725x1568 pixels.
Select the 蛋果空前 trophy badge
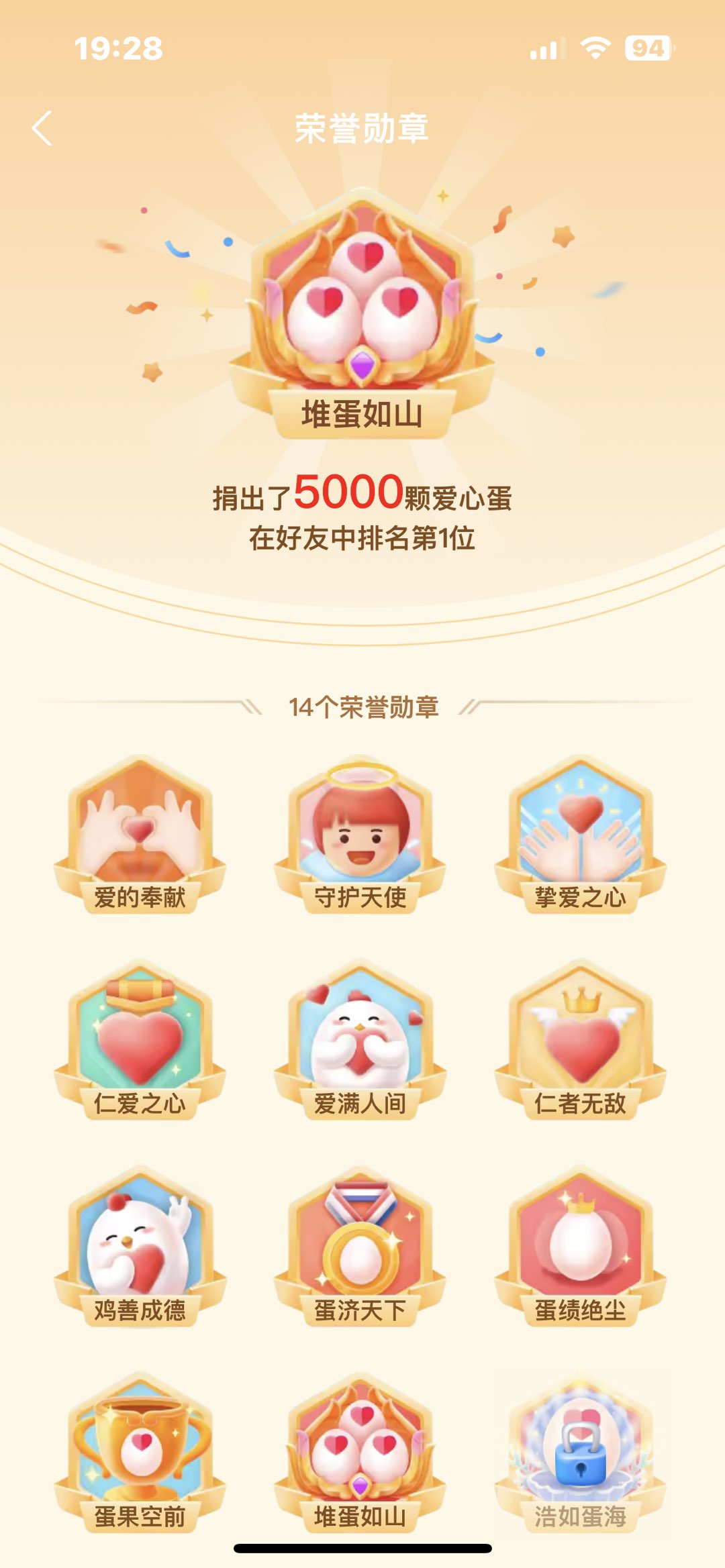click(x=140, y=1452)
